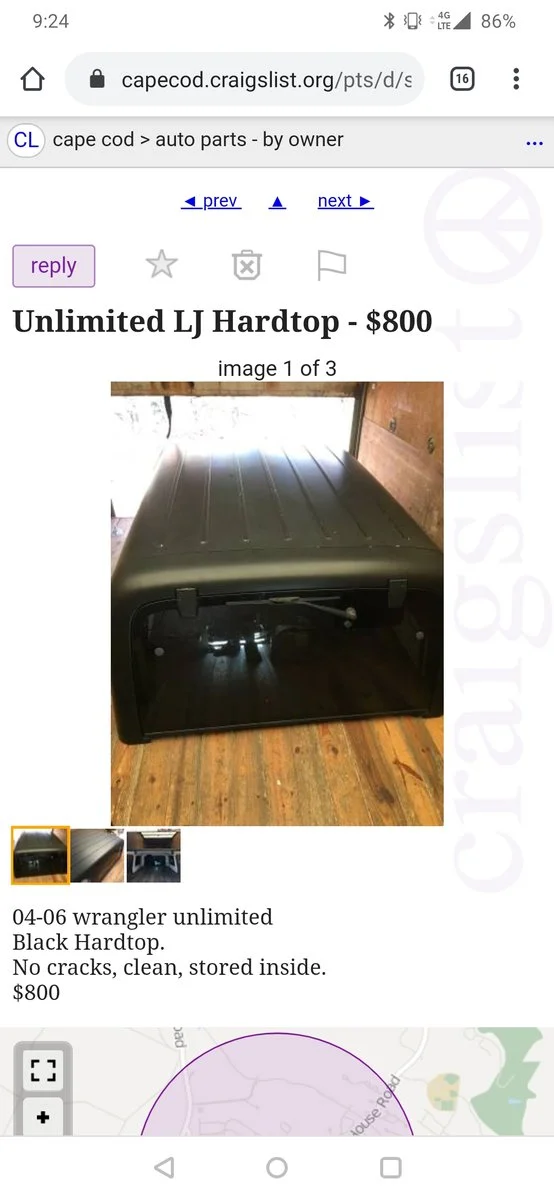Open the auto parts - by owner link
Screen dimensions: 554x1200
point(249,141)
